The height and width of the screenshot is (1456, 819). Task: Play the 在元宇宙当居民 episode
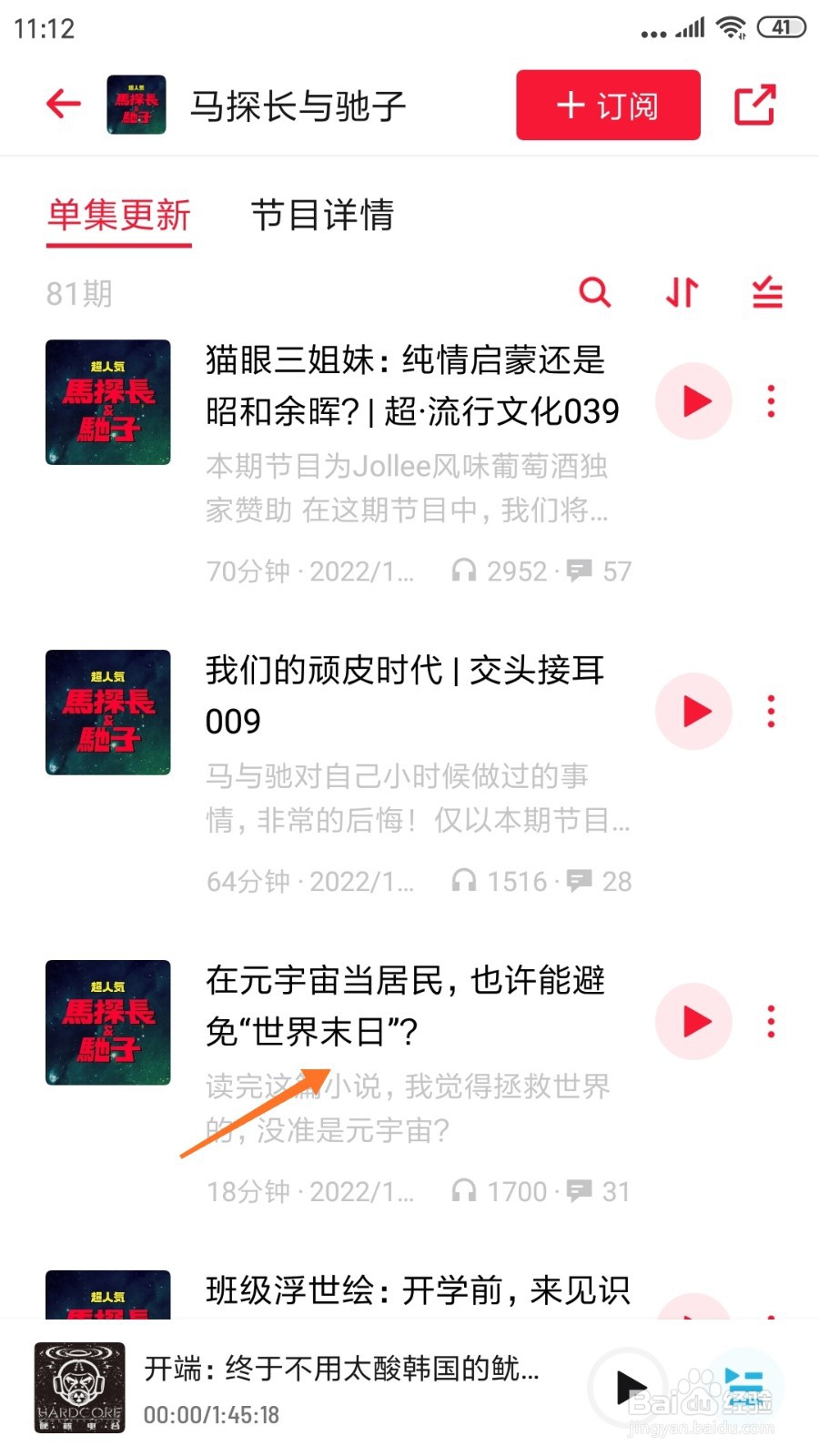[694, 1022]
